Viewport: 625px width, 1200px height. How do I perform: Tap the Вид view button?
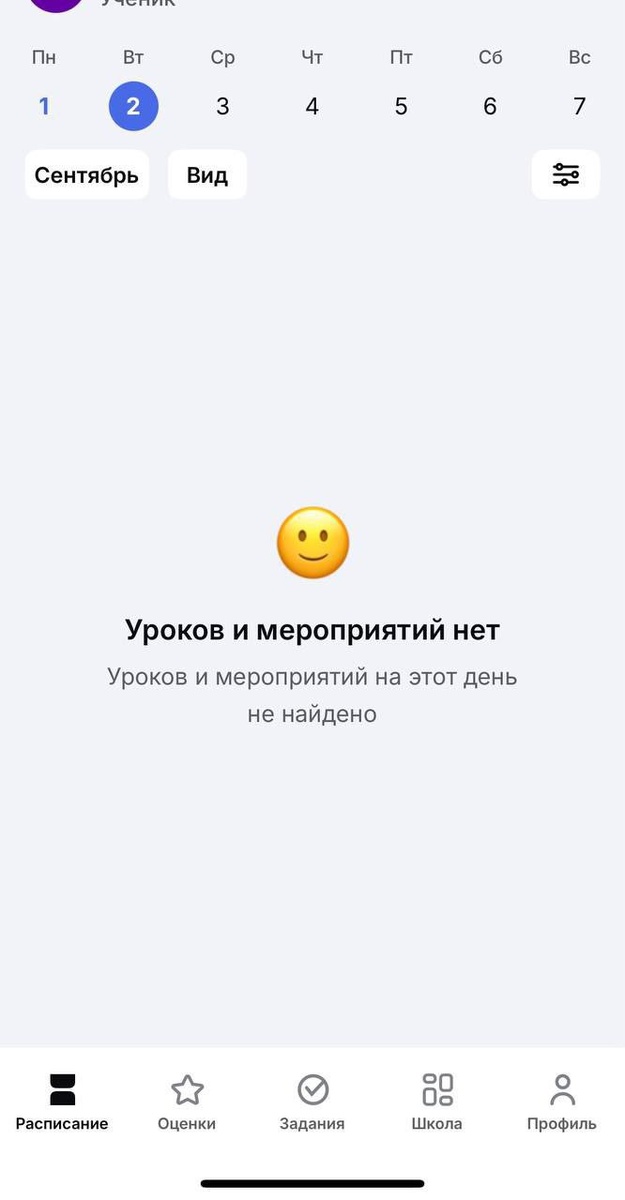point(207,175)
